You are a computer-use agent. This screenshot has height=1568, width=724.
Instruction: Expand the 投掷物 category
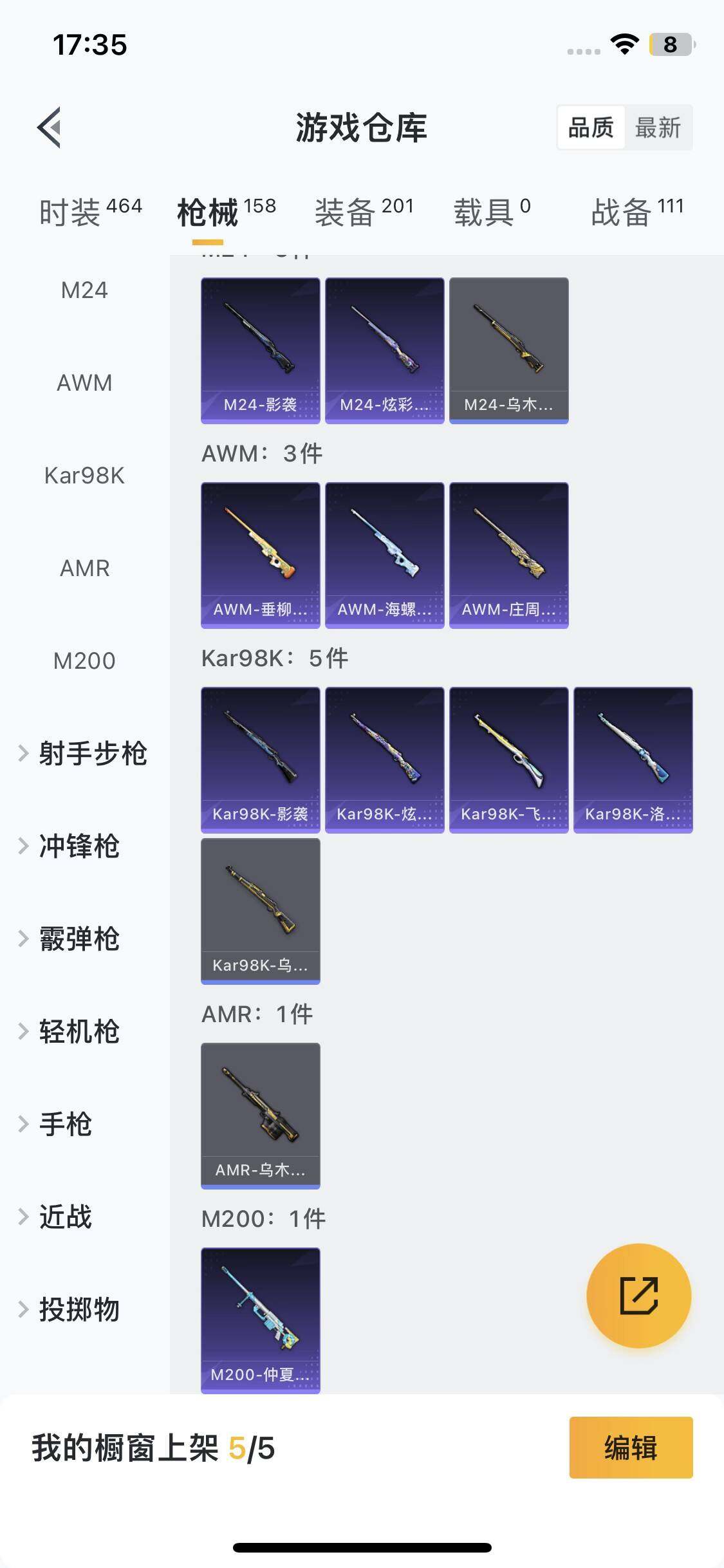point(71,1309)
